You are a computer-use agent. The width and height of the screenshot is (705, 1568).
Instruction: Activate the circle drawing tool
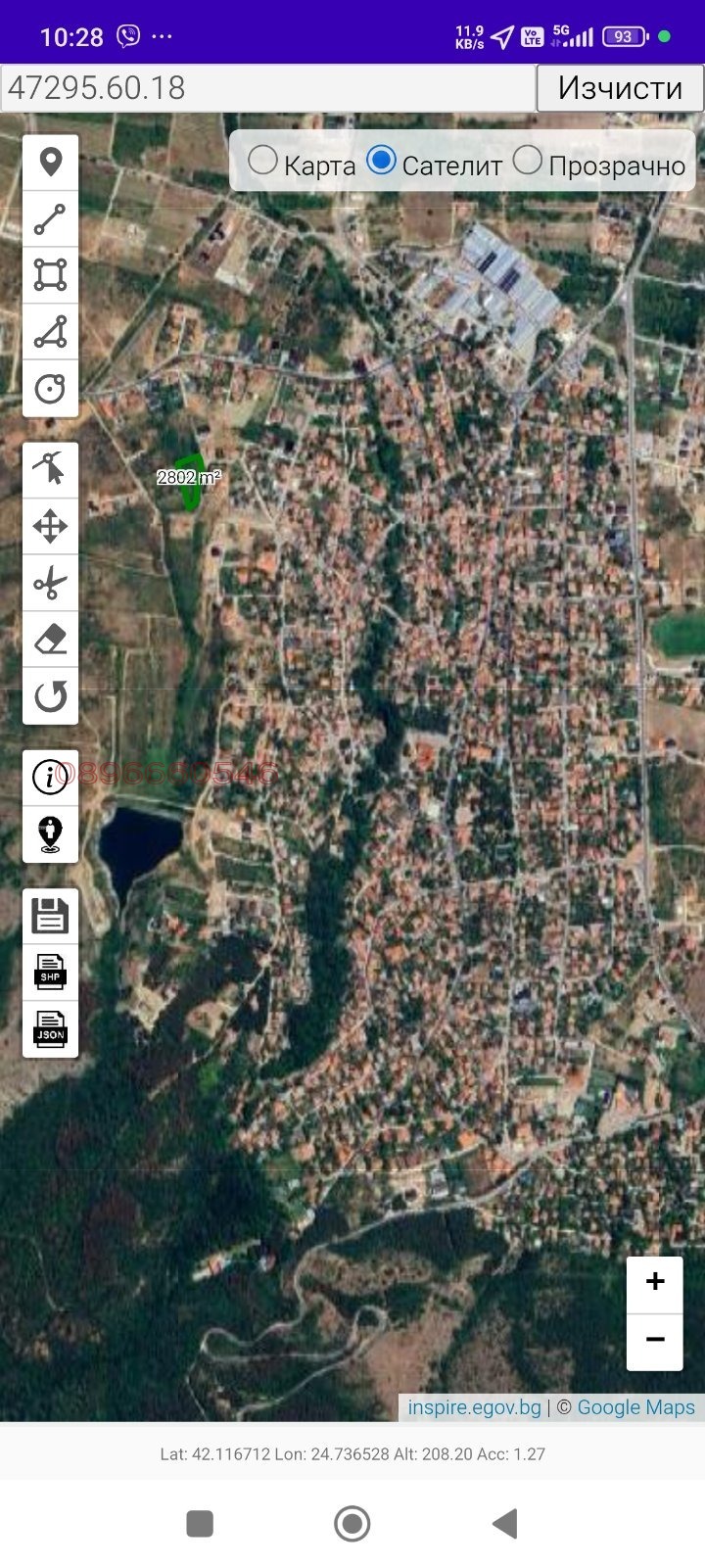pyautogui.click(x=51, y=389)
